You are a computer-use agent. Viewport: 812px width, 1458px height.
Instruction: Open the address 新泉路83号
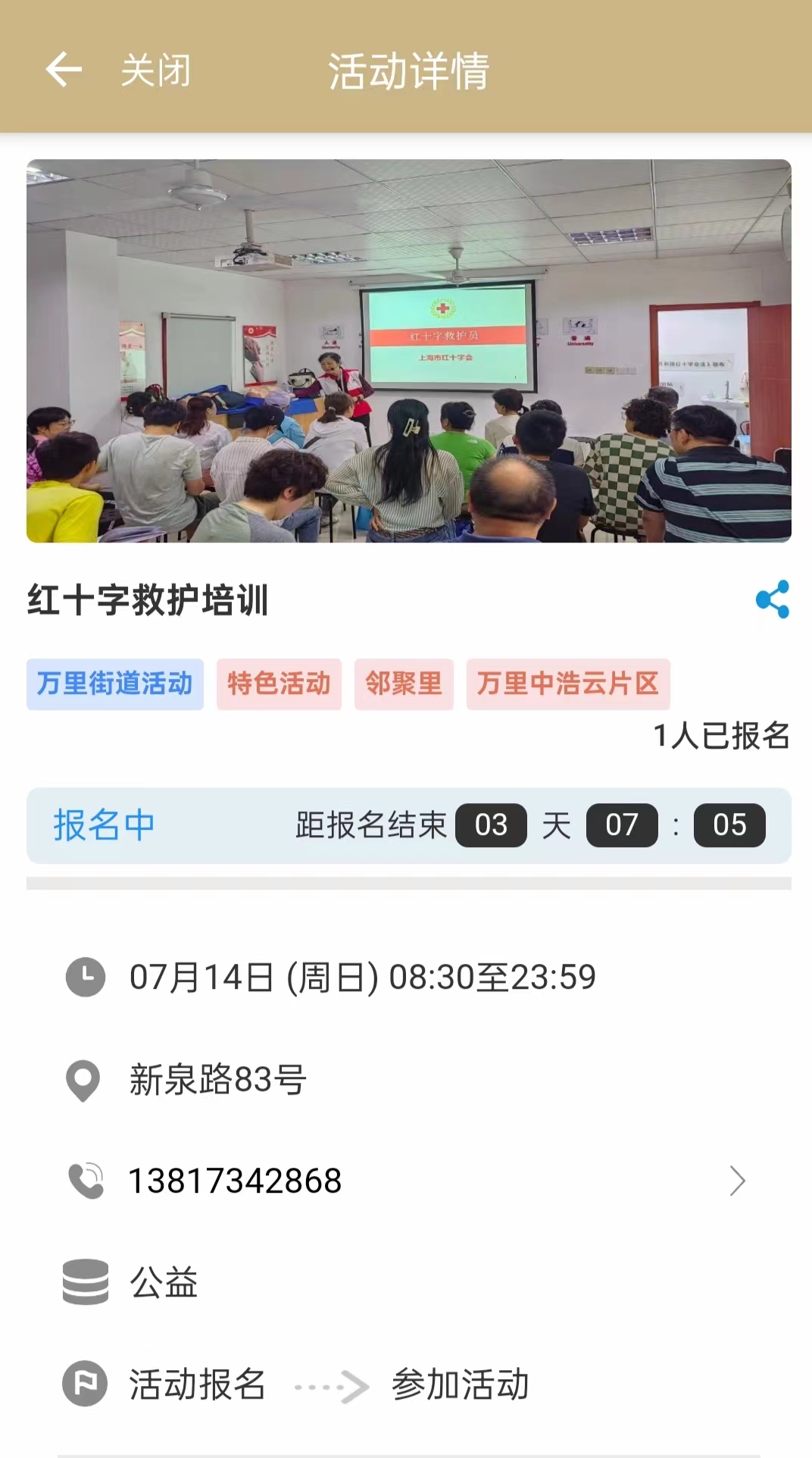click(218, 1080)
